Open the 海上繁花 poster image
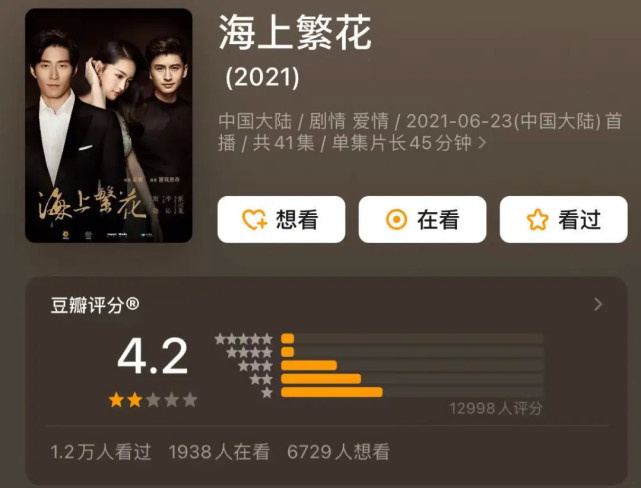 point(108,125)
